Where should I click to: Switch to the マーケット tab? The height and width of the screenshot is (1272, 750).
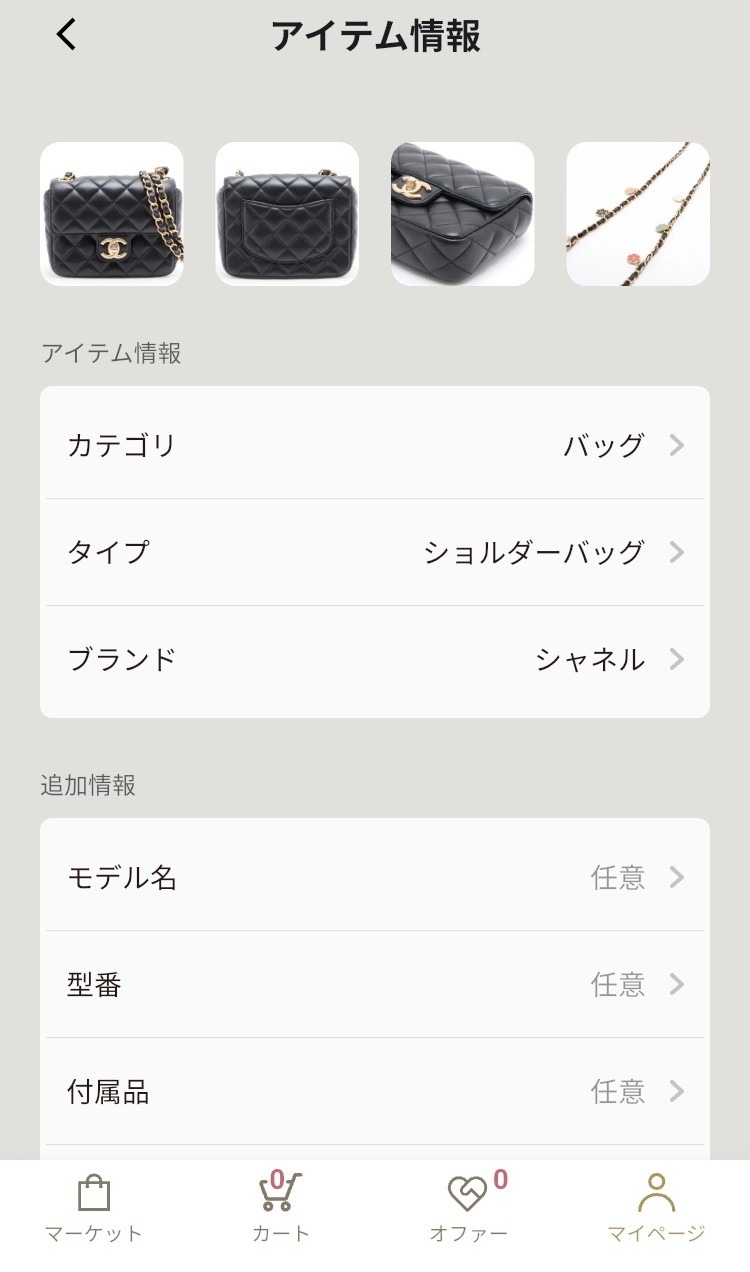(x=94, y=1208)
